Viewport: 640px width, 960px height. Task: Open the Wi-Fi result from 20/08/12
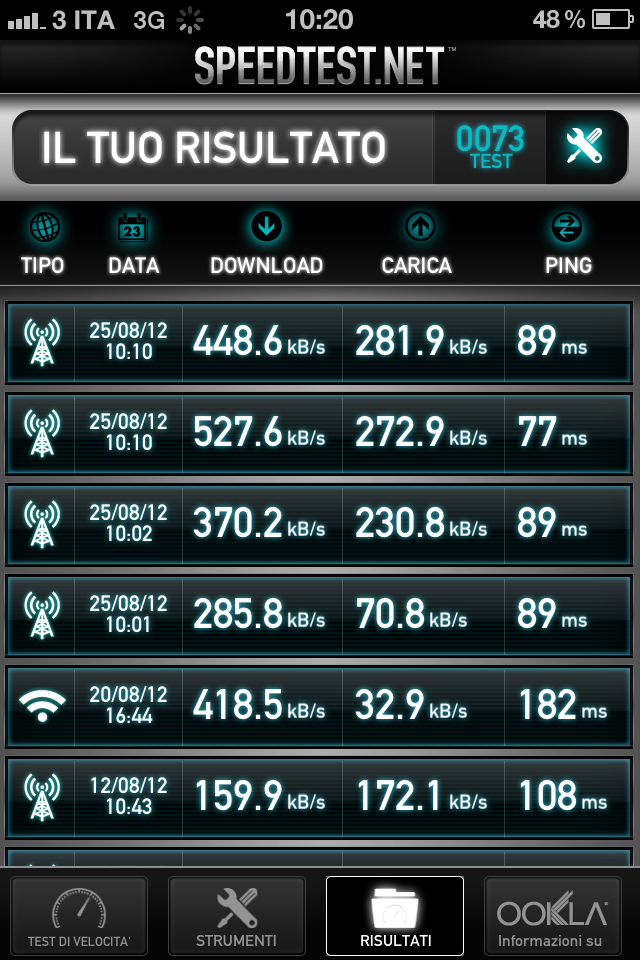coord(319,706)
